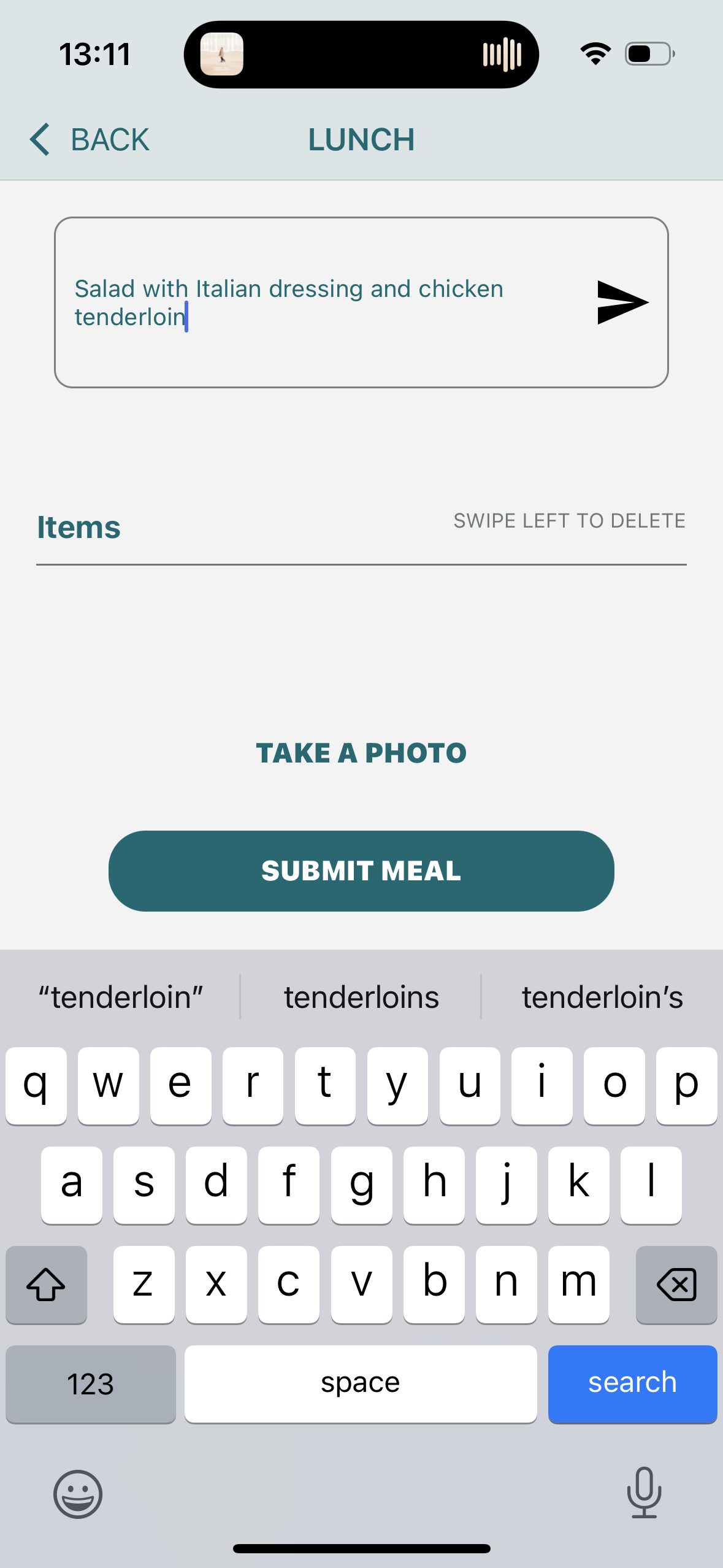Tap the meal description text field

[x=319, y=302]
